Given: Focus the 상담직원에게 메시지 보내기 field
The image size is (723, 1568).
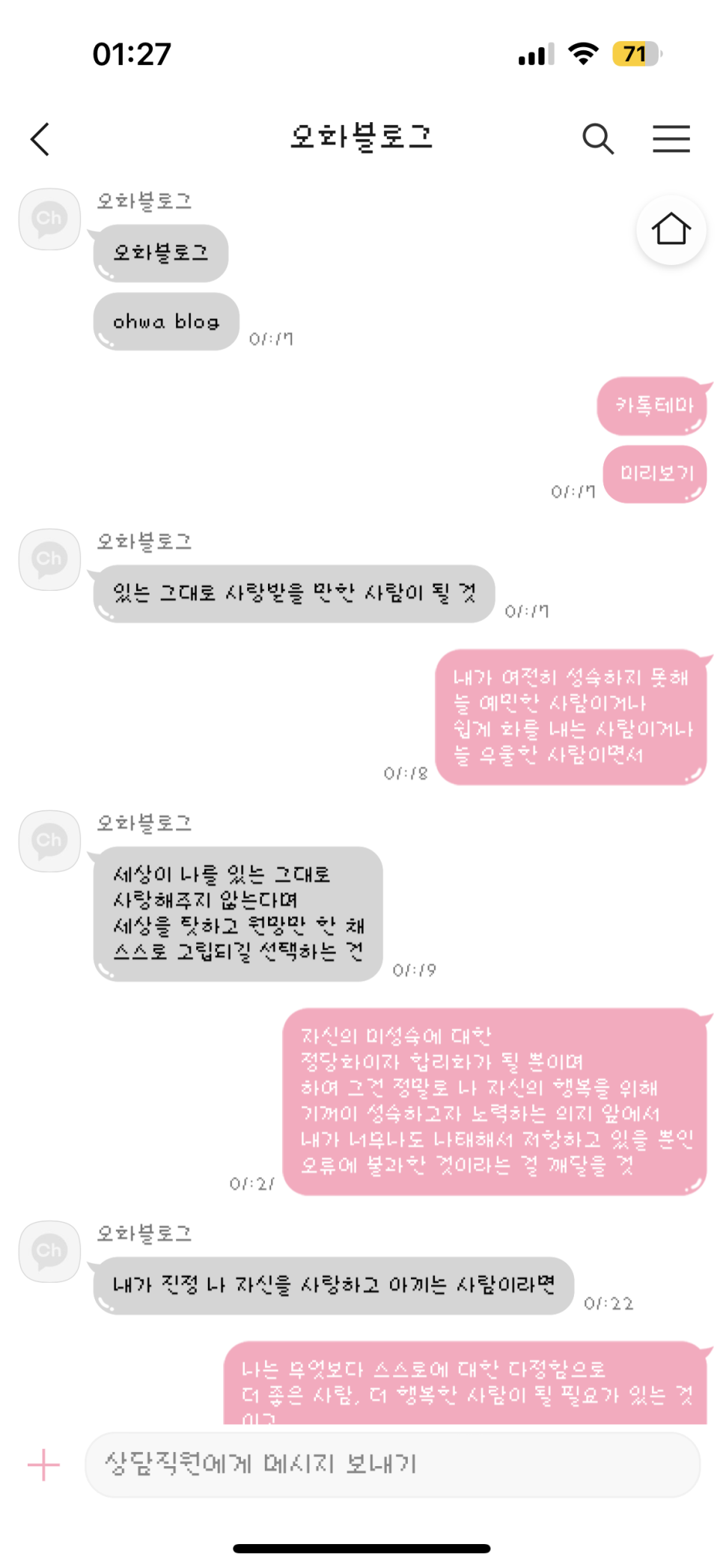Looking at the screenshot, I should pyautogui.click(x=392, y=1465).
